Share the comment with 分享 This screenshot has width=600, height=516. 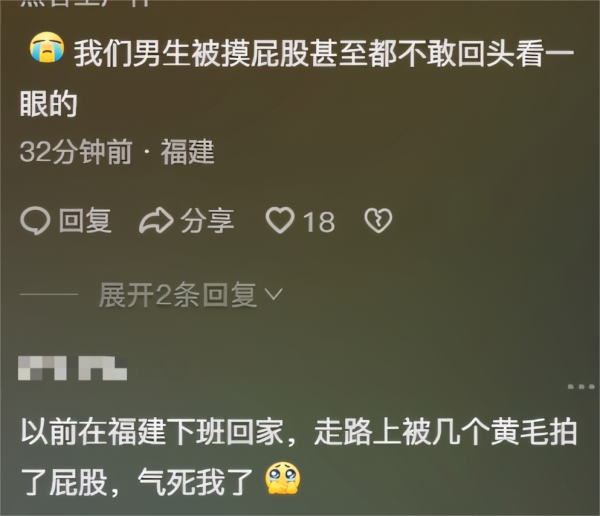186,220
